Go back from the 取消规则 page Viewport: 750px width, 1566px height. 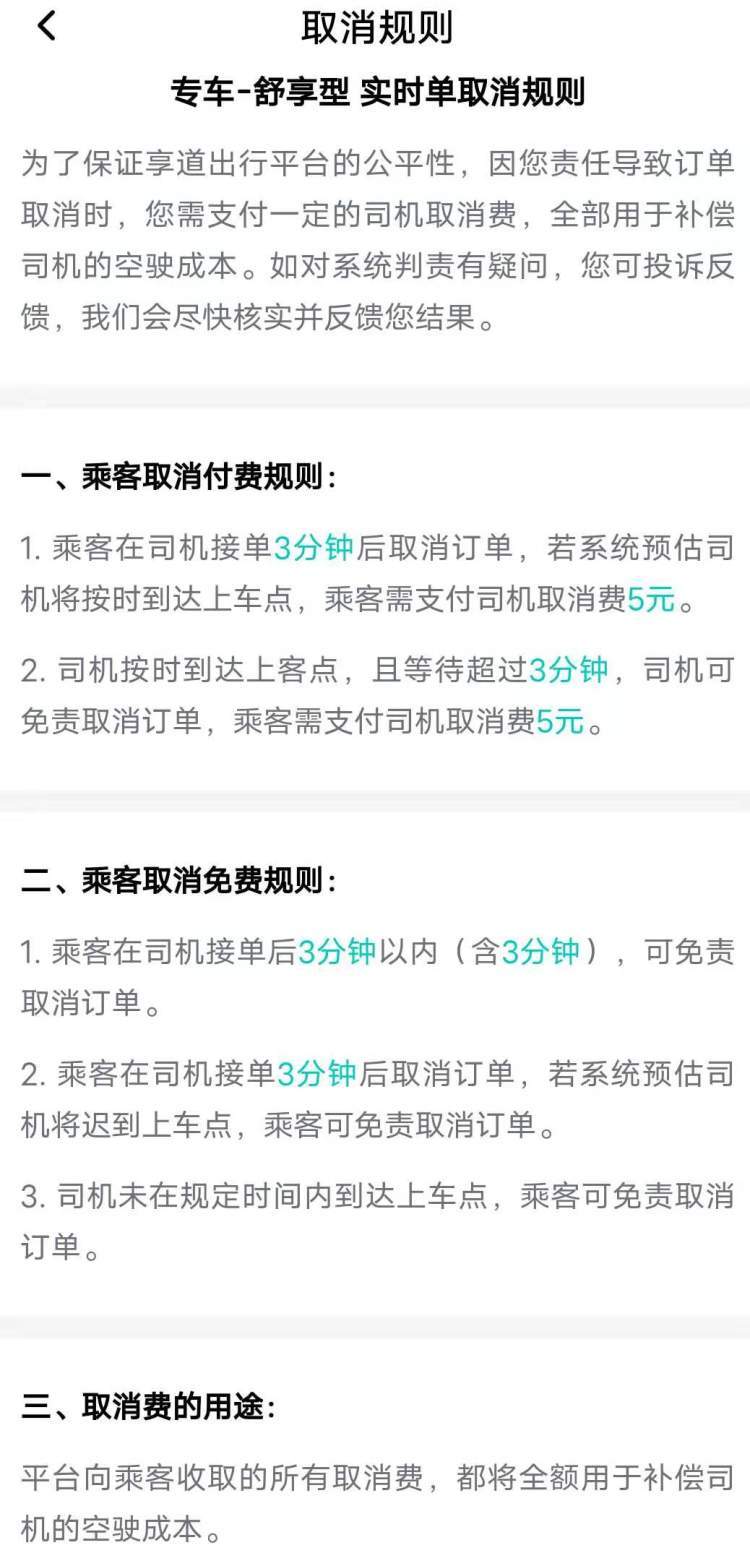[x=46, y=26]
